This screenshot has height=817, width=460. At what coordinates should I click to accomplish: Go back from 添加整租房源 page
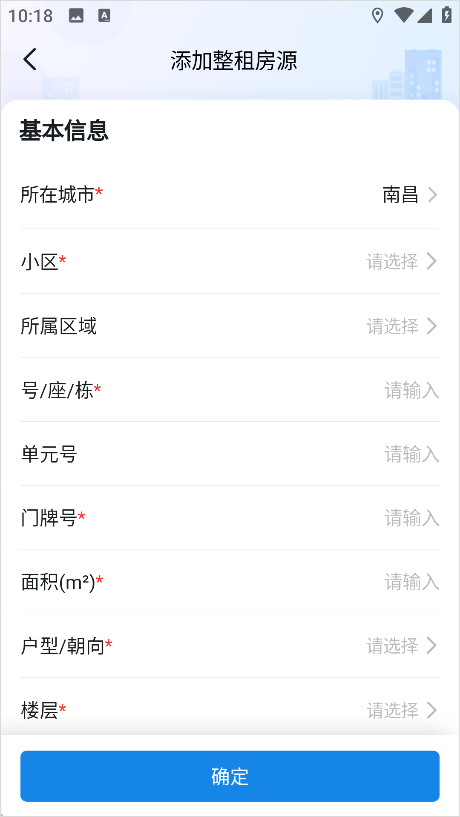click(30, 59)
